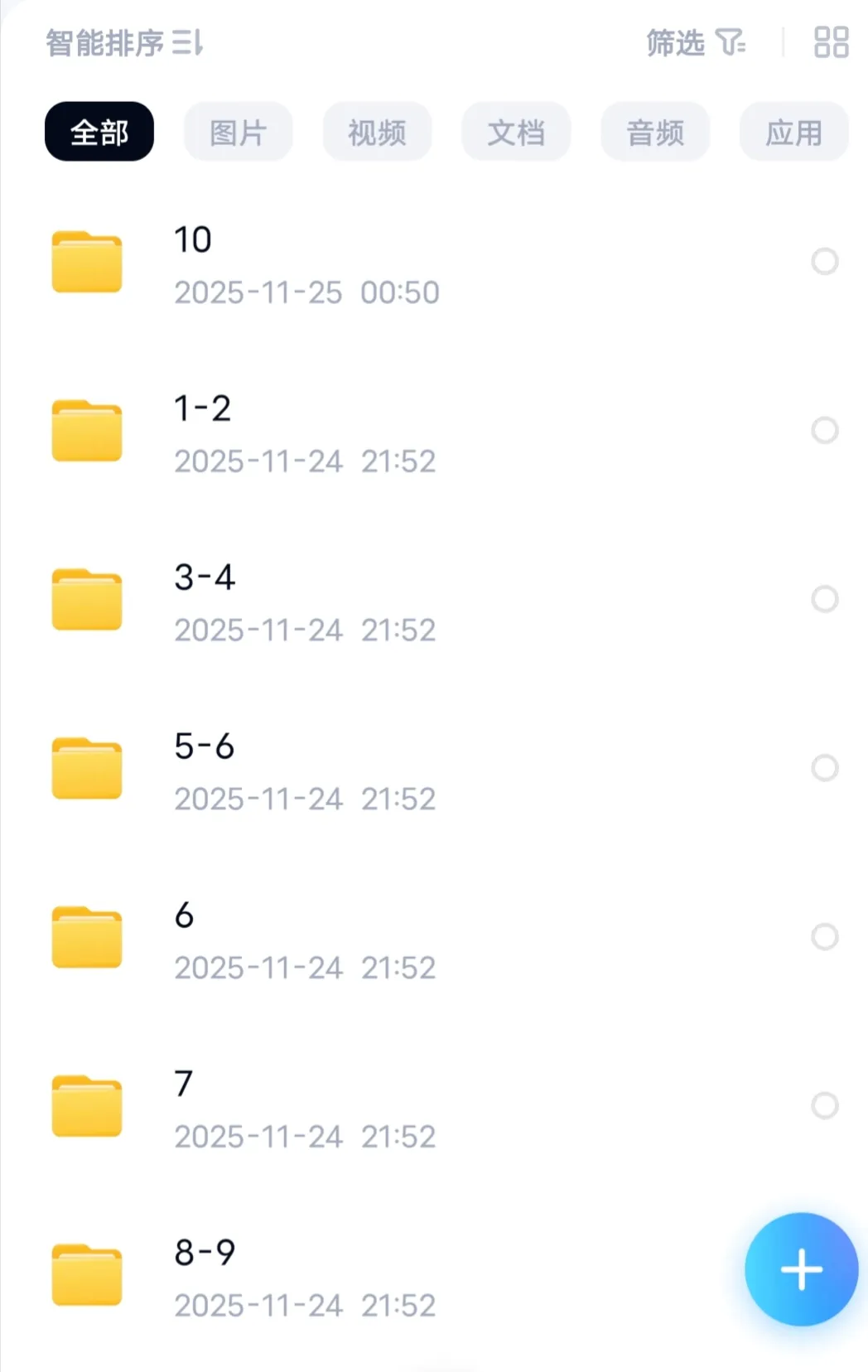Show only 音频 files
This screenshot has width=868, height=1372.
click(655, 132)
